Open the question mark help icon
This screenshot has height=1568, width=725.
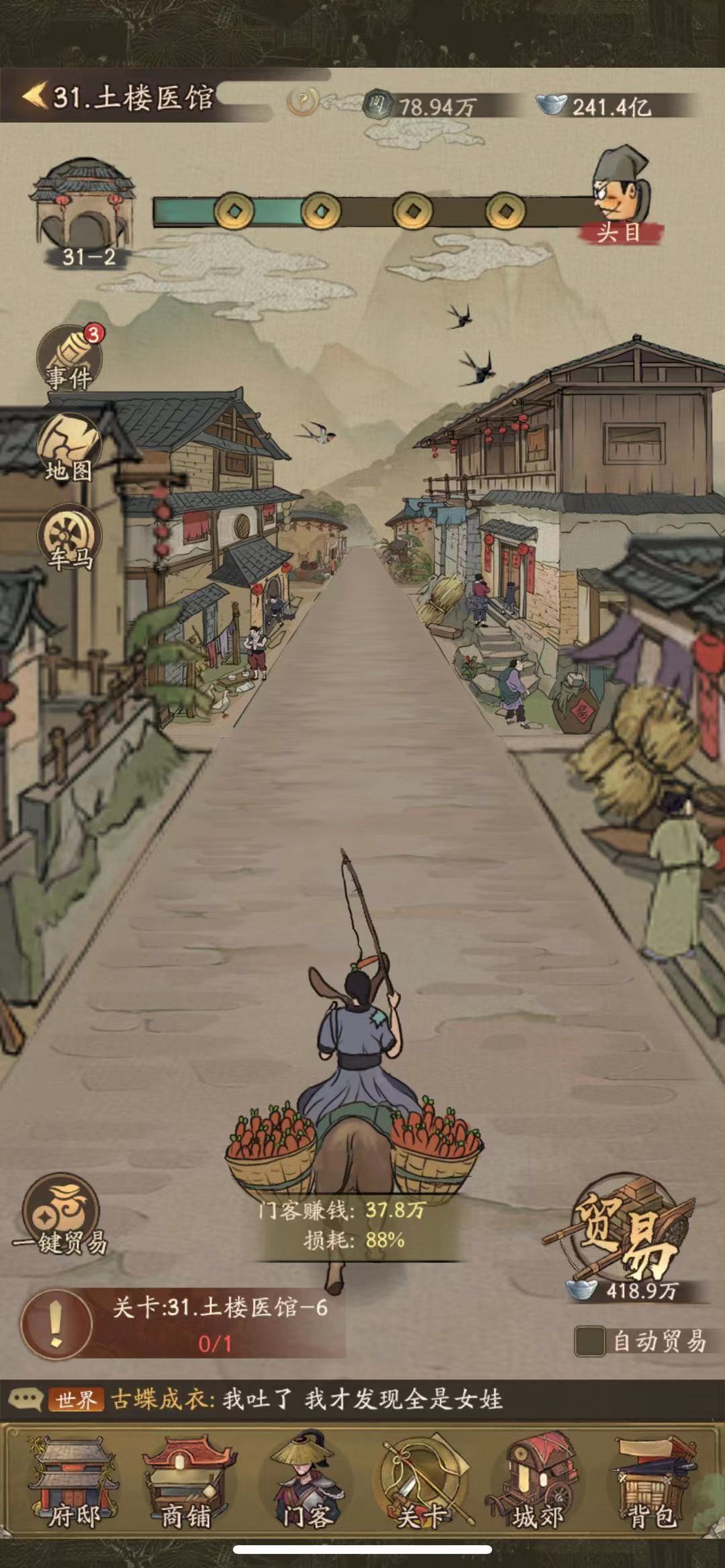[x=303, y=102]
